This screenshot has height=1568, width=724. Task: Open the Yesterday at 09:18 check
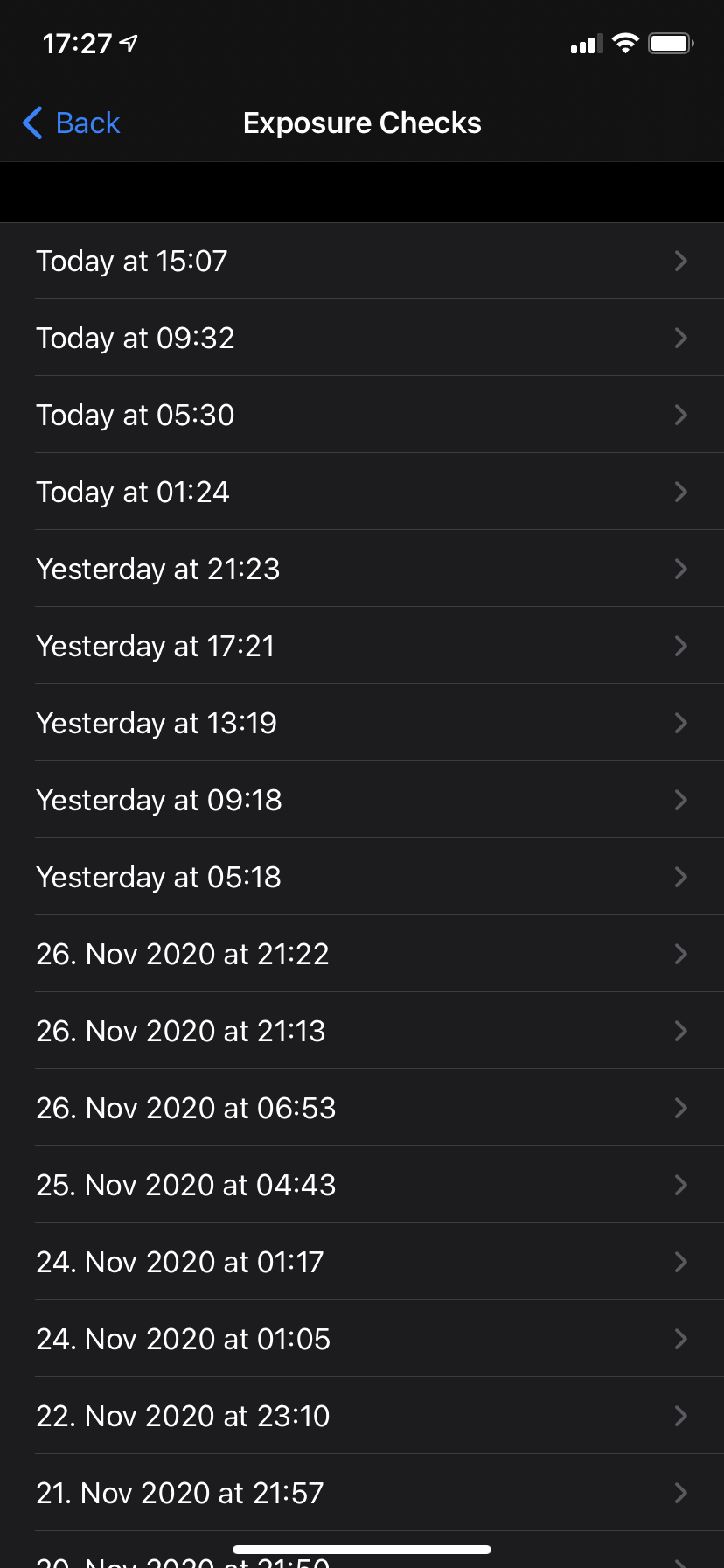coord(362,800)
